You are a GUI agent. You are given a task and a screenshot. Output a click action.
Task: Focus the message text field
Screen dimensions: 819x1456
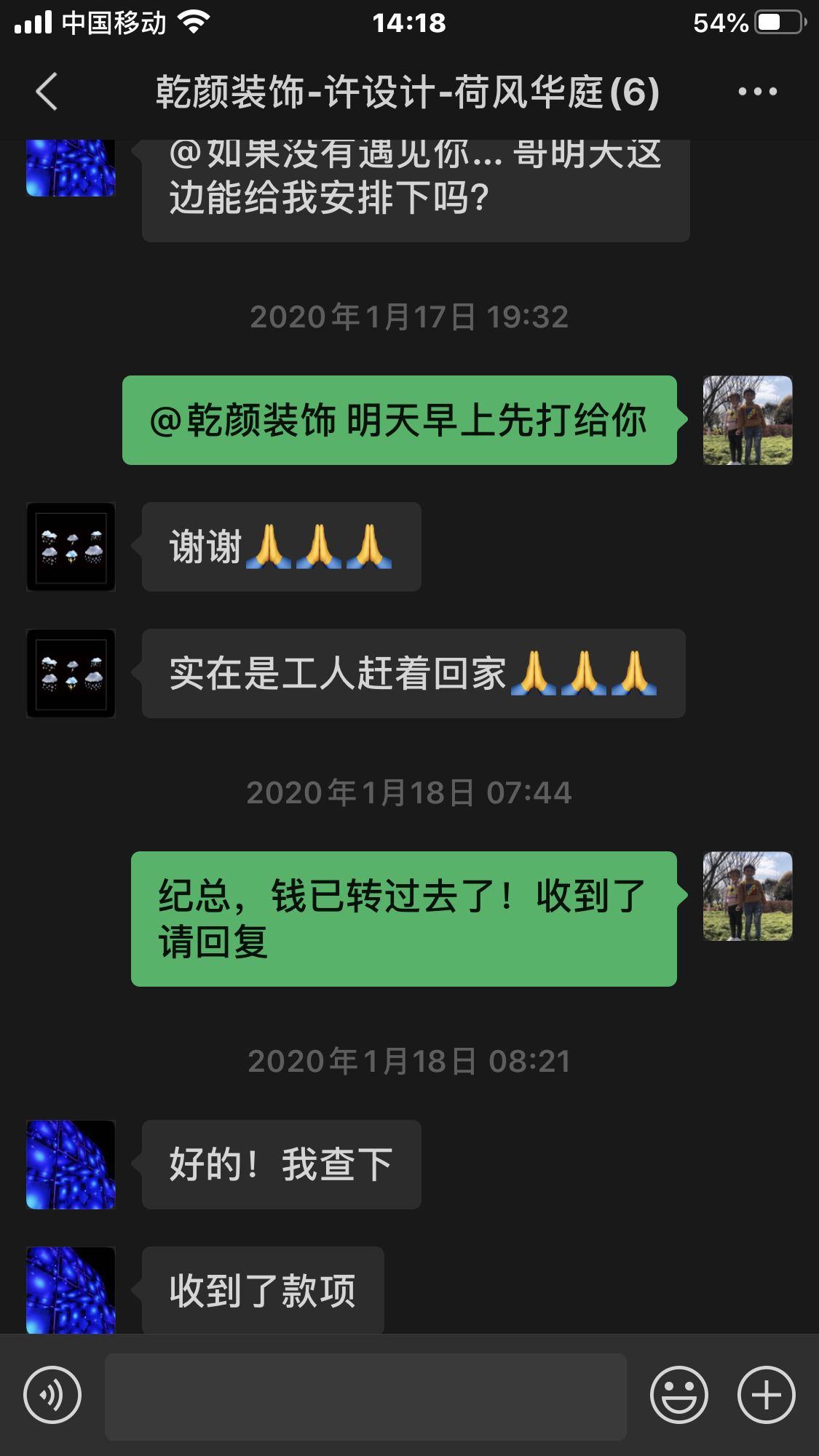click(x=365, y=1396)
